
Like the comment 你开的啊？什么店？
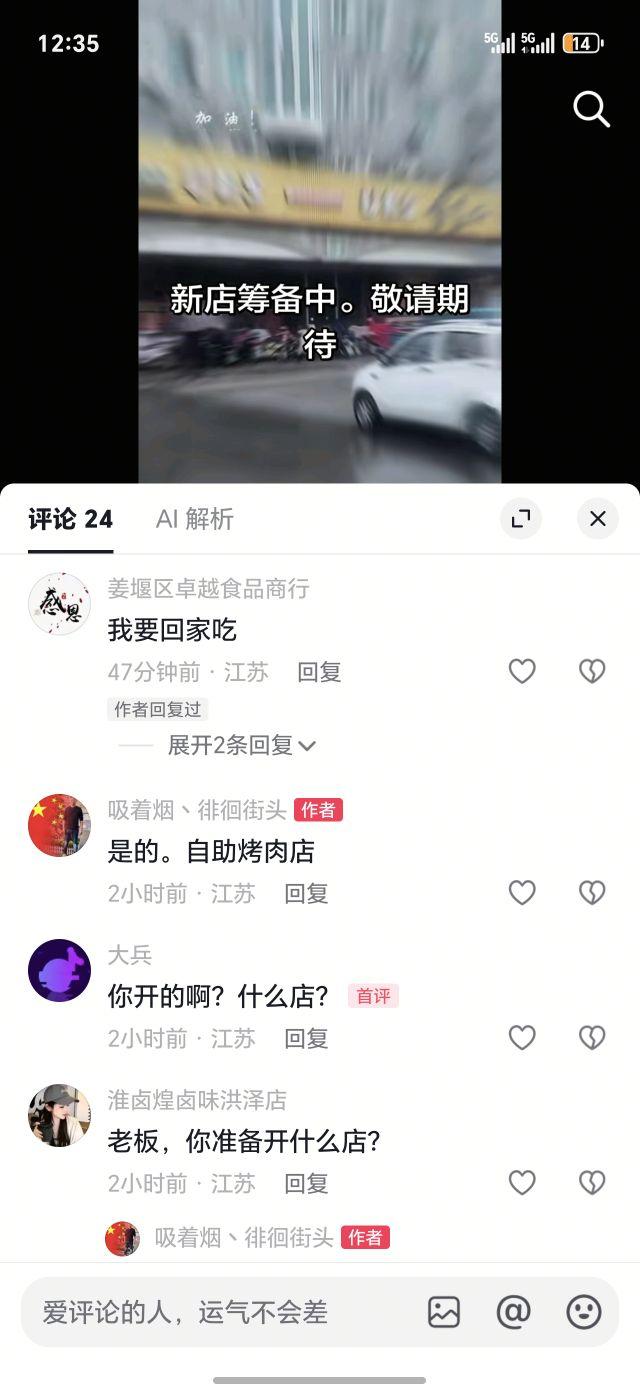[x=522, y=1038]
